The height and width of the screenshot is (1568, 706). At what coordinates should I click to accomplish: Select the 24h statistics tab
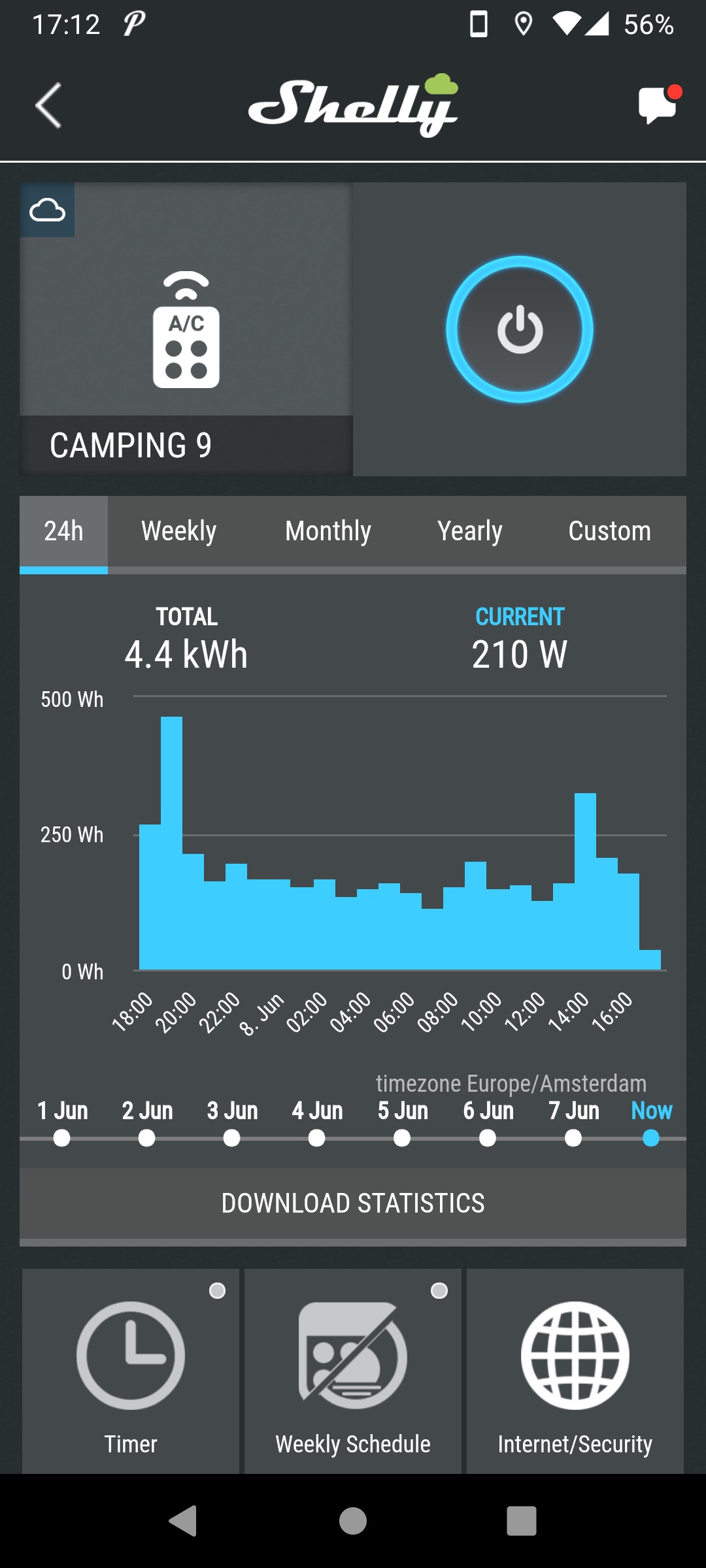[63, 532]
